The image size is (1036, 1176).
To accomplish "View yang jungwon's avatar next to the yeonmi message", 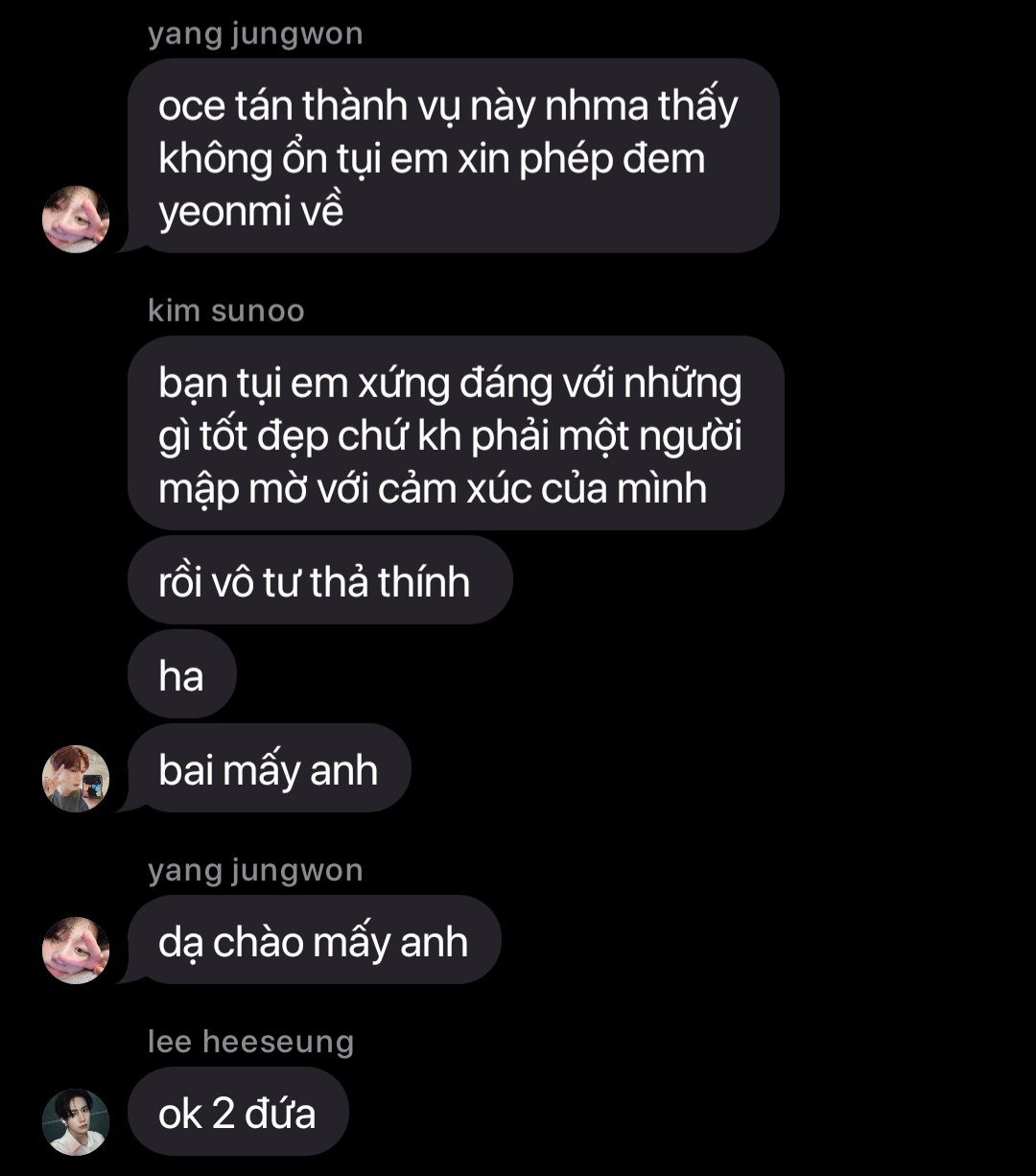I will [x=76, y=220].
